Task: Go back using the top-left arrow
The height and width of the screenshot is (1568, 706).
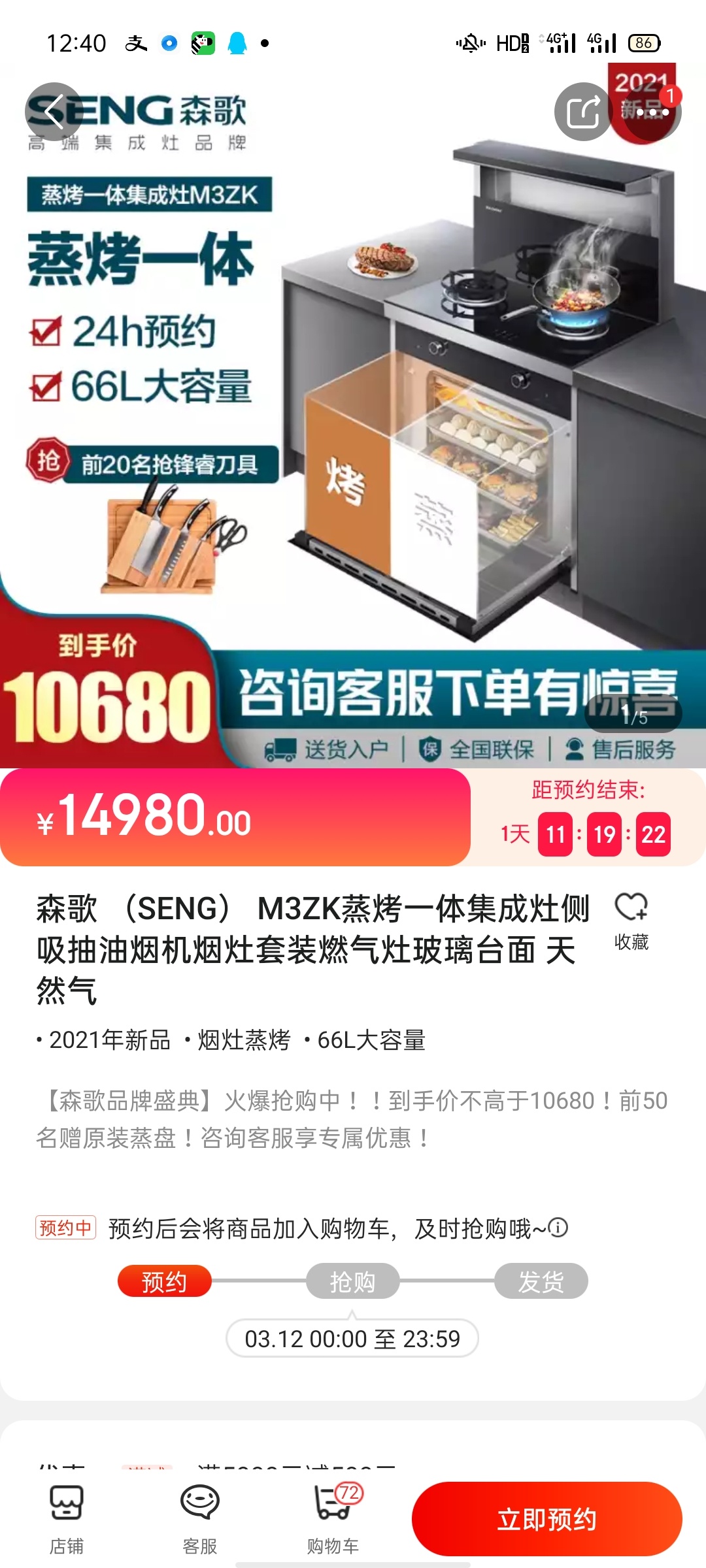Action: [54, 112]
